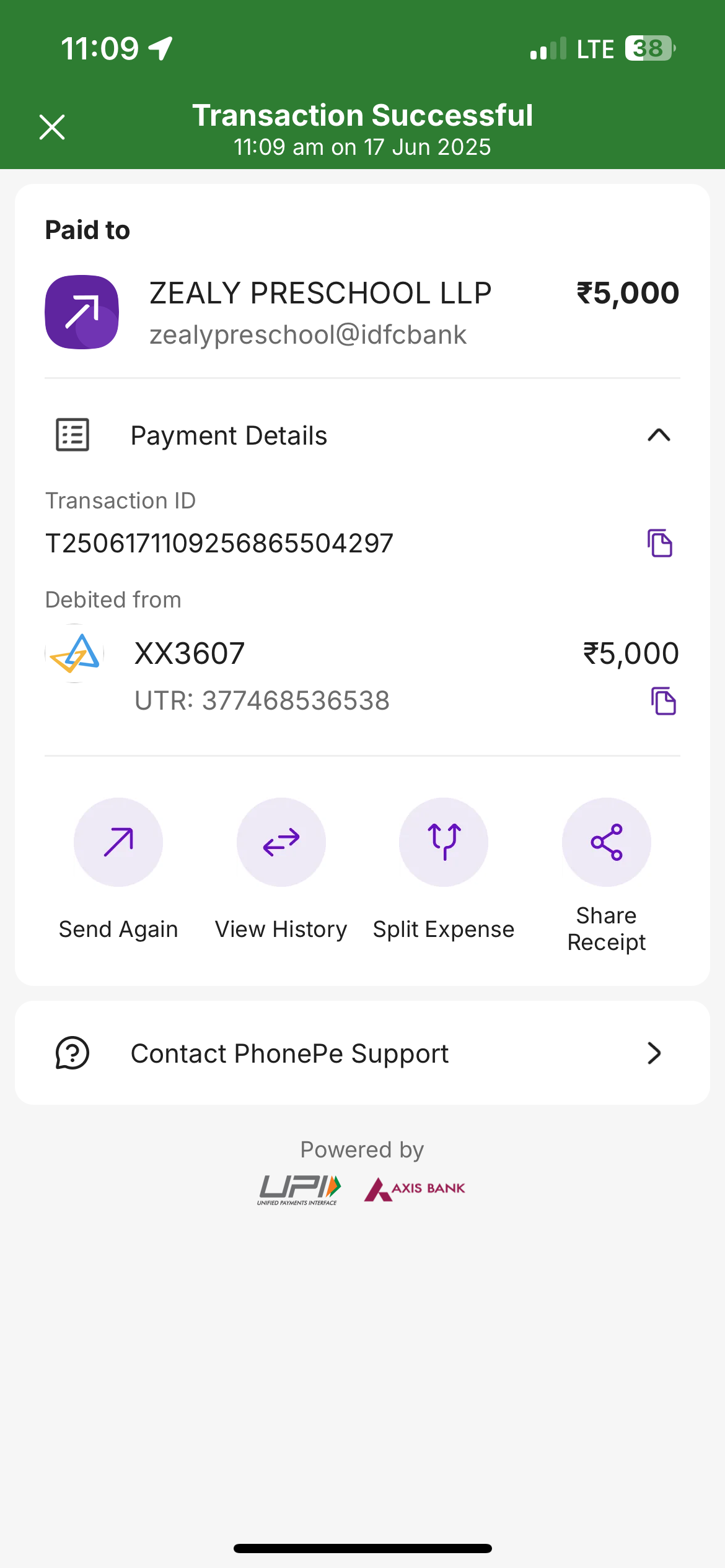Screen dimensions: 725x1568
Task: Tap Send Again to repeat payment
Action: (118, 842)
